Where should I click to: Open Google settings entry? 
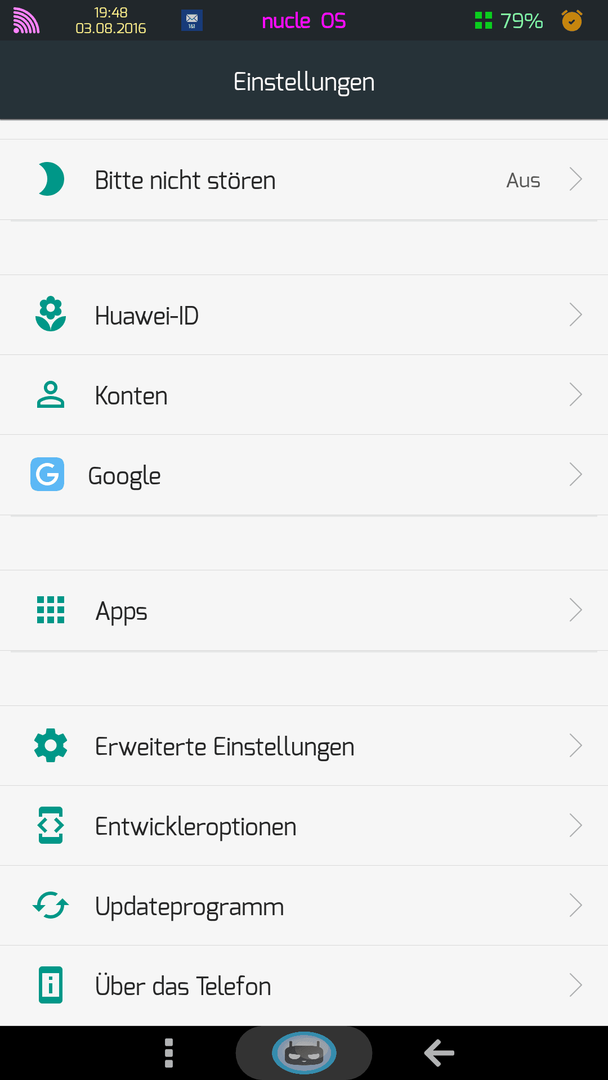(304, 475)
